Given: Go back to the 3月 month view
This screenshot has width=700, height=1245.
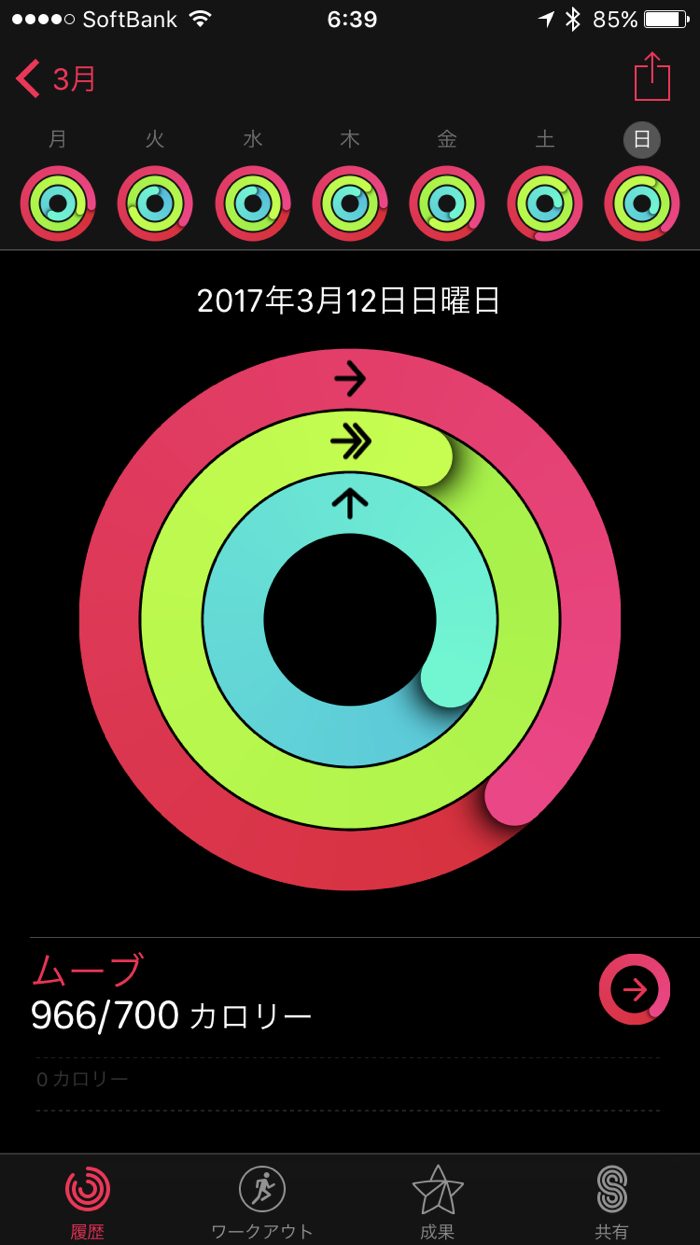Looking at the screenshot, I should [x=56, y=79].
